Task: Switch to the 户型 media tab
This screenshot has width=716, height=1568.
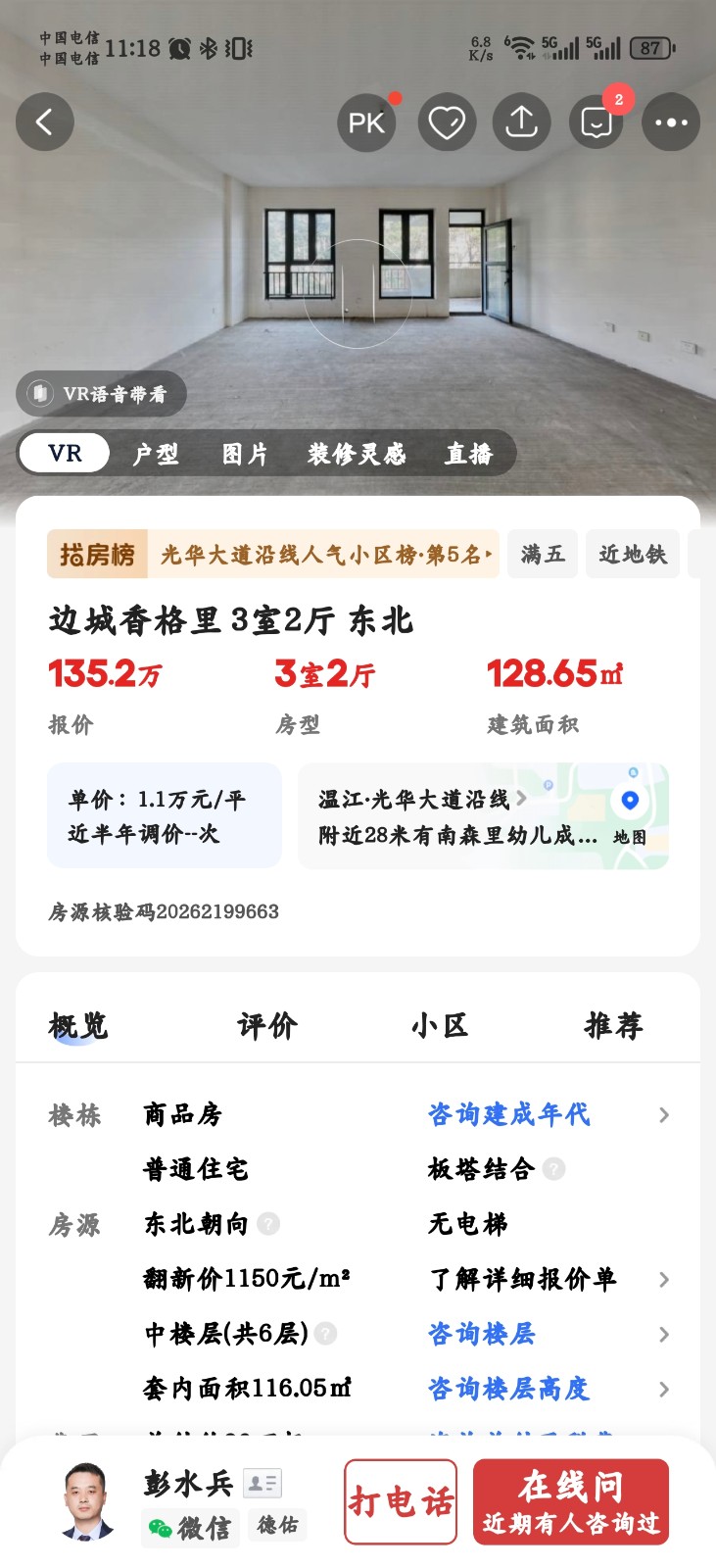Action: tap(156, 454)
